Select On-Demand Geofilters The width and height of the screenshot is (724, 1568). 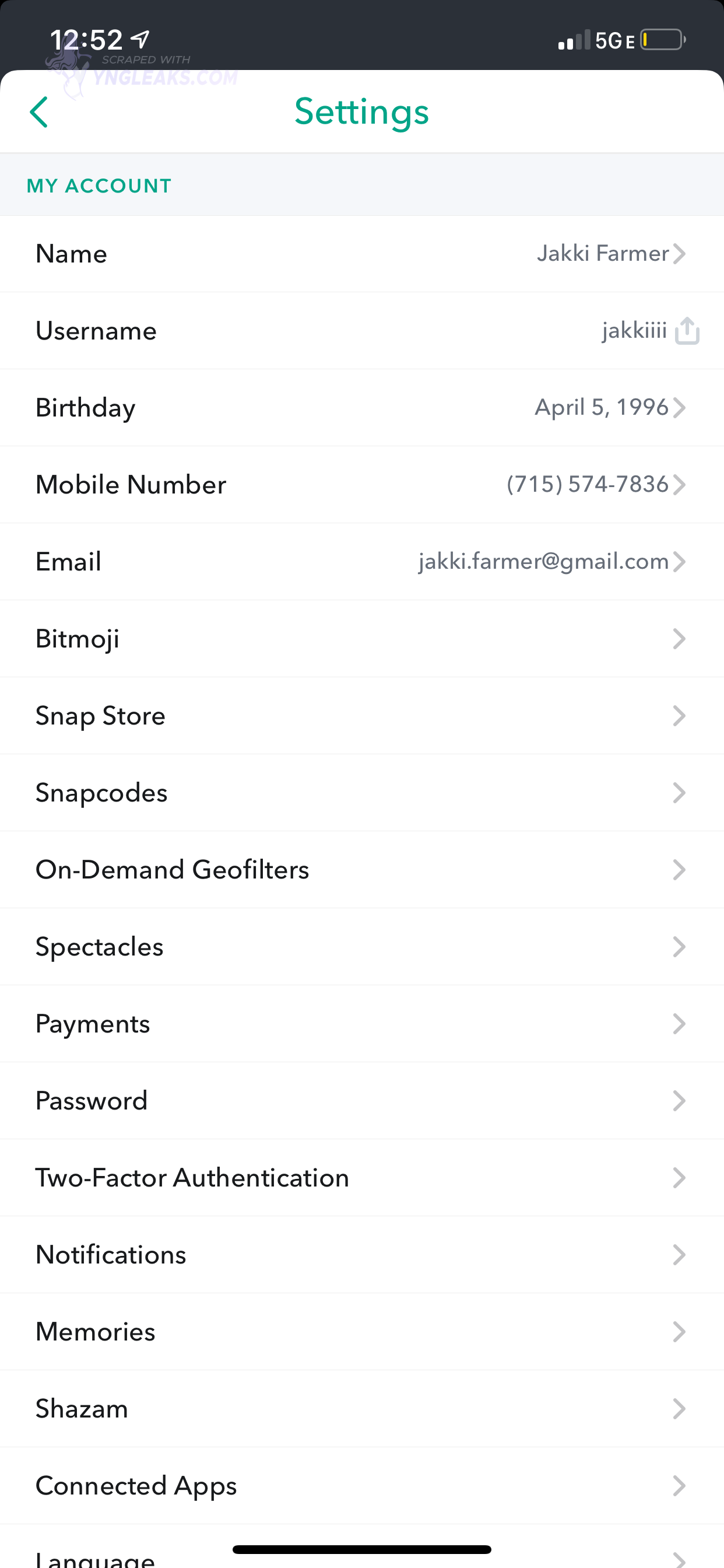pos(361,870)
